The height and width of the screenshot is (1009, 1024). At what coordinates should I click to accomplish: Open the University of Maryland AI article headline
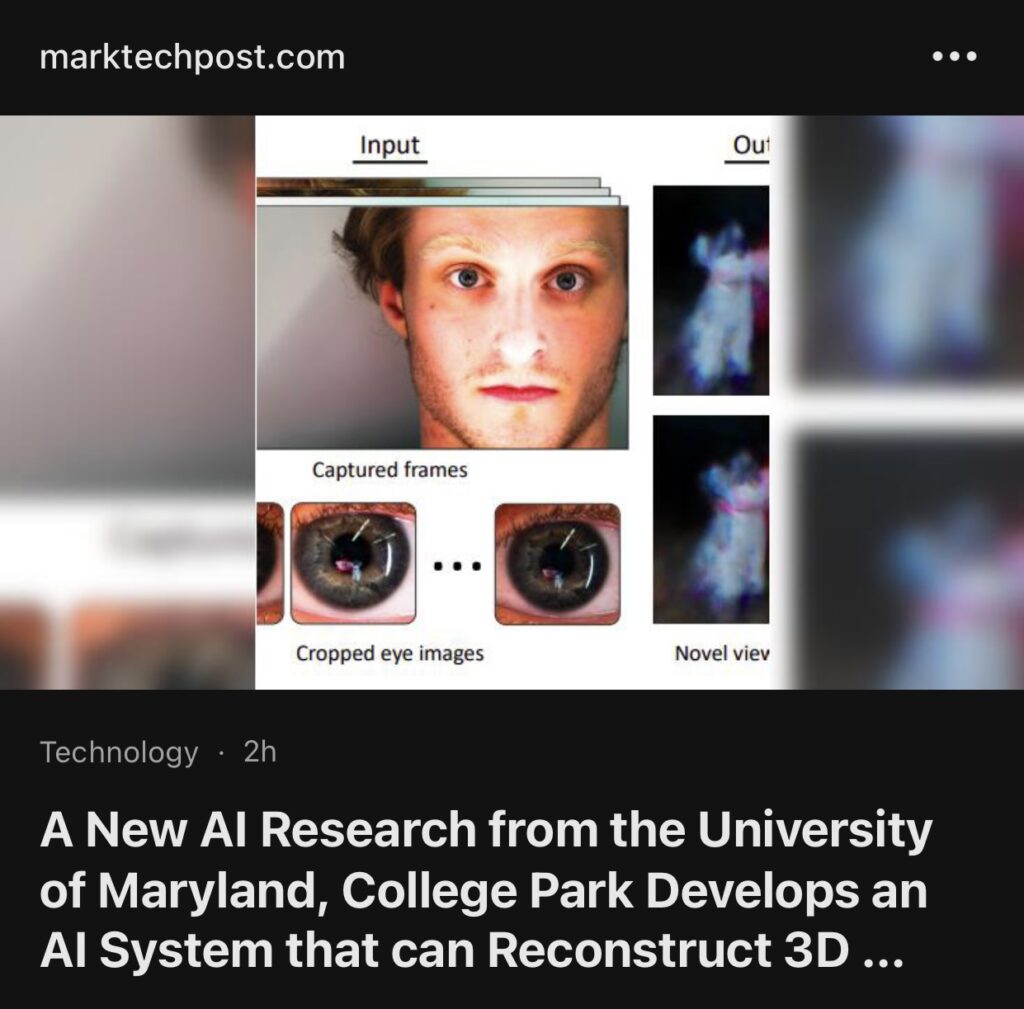pyautogui.click(x=485, y=891)
